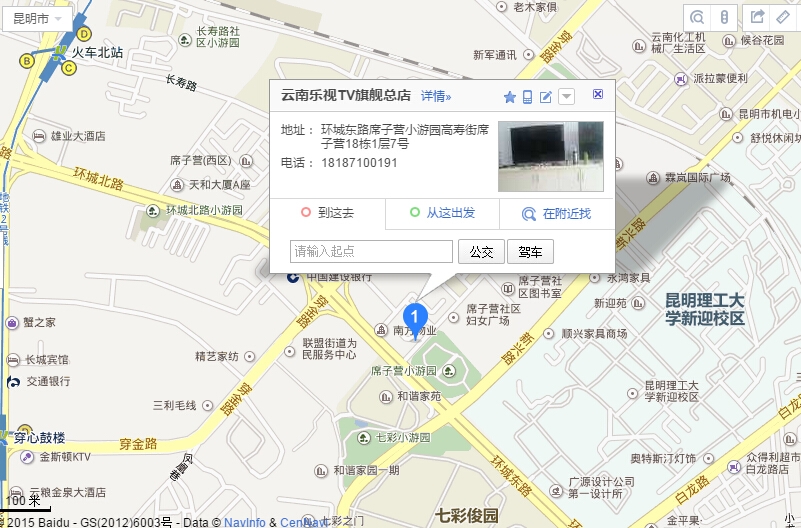
Task: Switch to the 在附近找 tab
Action: 558,213
